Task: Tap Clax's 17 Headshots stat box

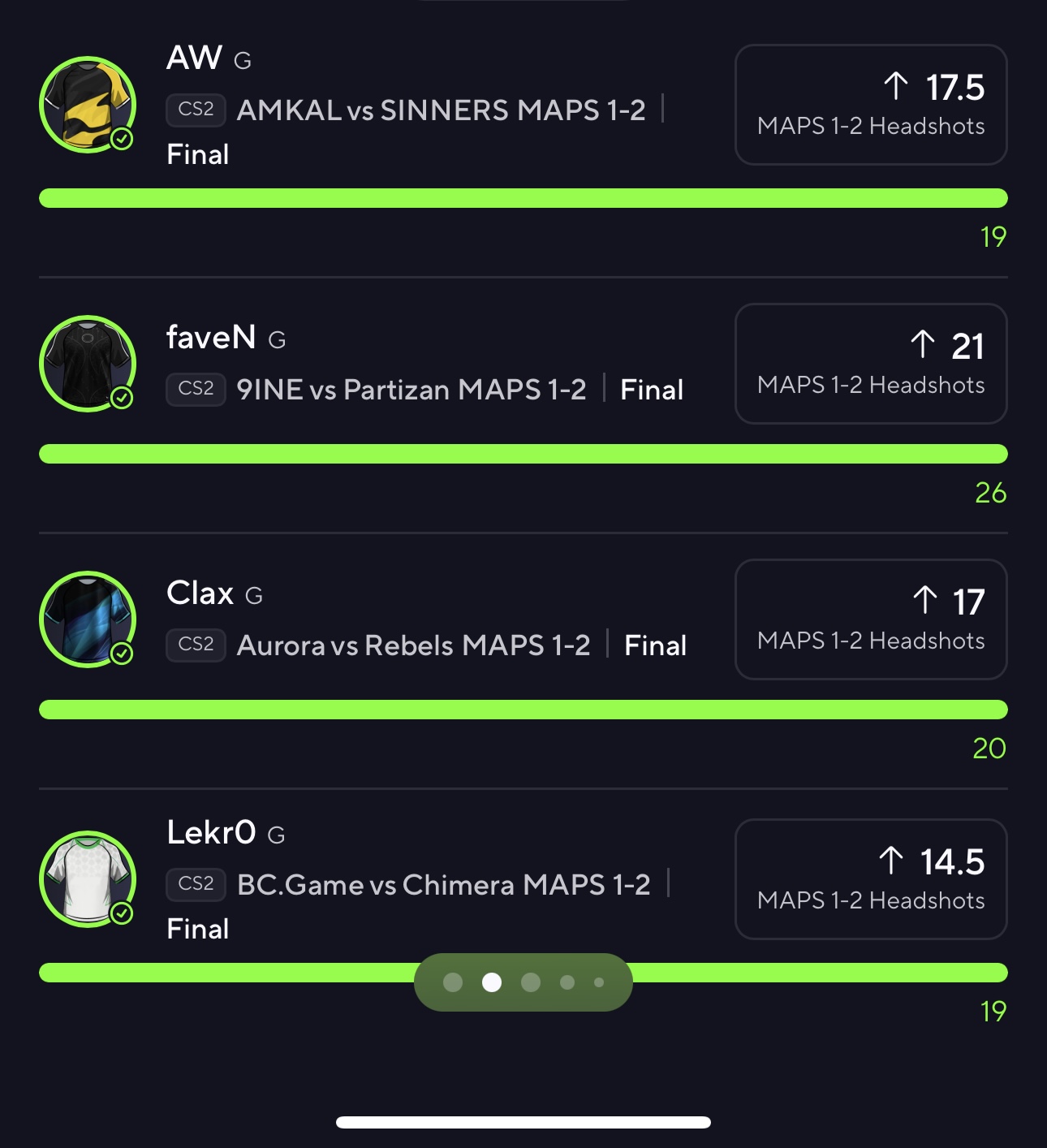Action: click(870, 619)
